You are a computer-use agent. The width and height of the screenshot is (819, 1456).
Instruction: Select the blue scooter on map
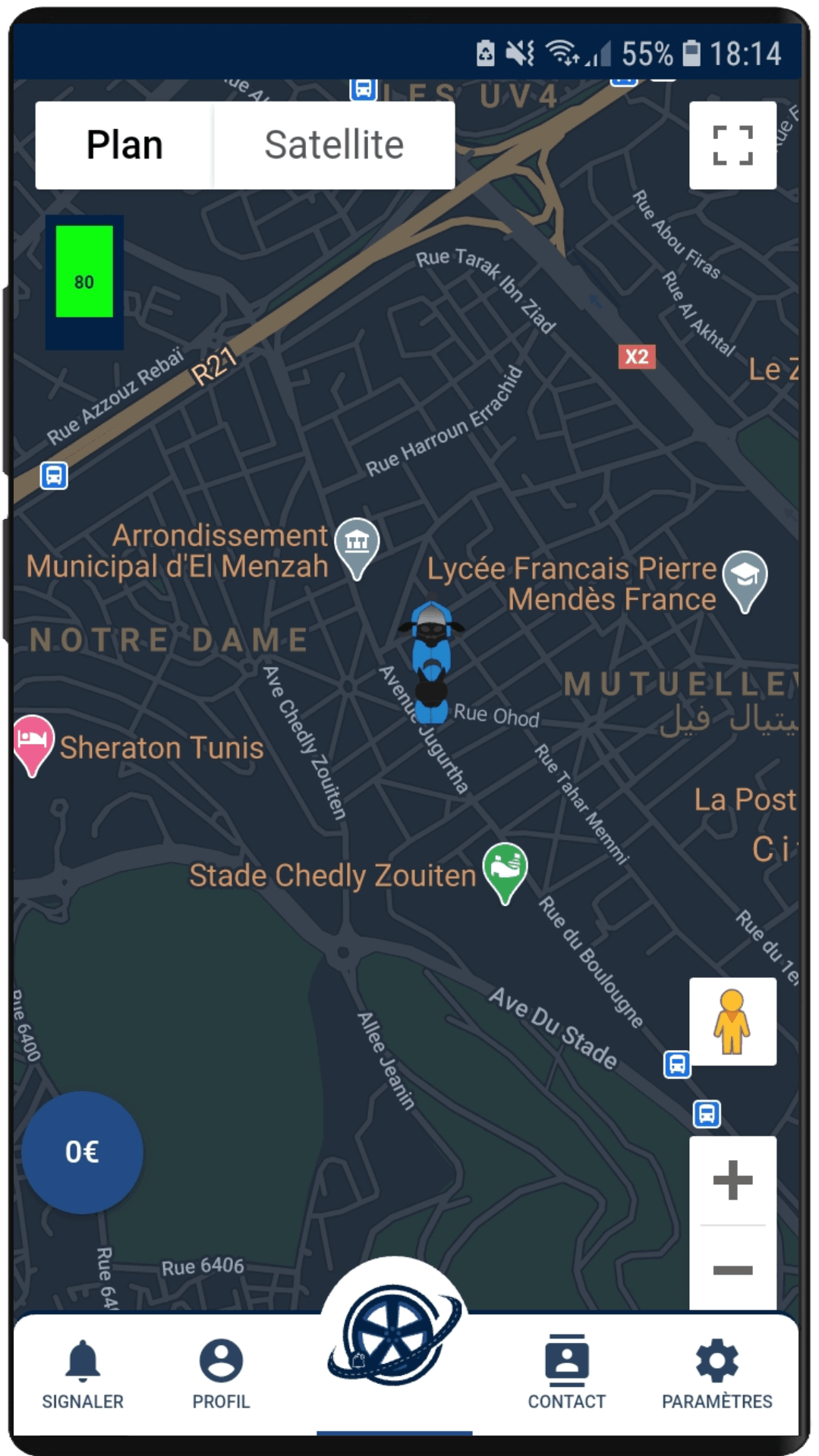point(431,662)
